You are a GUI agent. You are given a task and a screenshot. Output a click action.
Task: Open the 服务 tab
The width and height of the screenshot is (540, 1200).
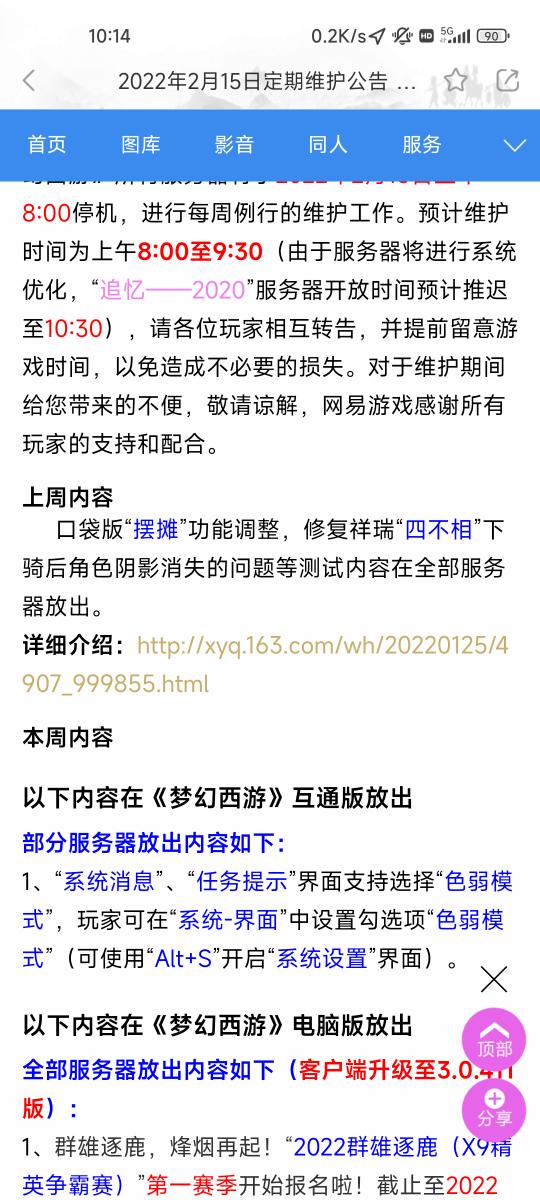422,145
